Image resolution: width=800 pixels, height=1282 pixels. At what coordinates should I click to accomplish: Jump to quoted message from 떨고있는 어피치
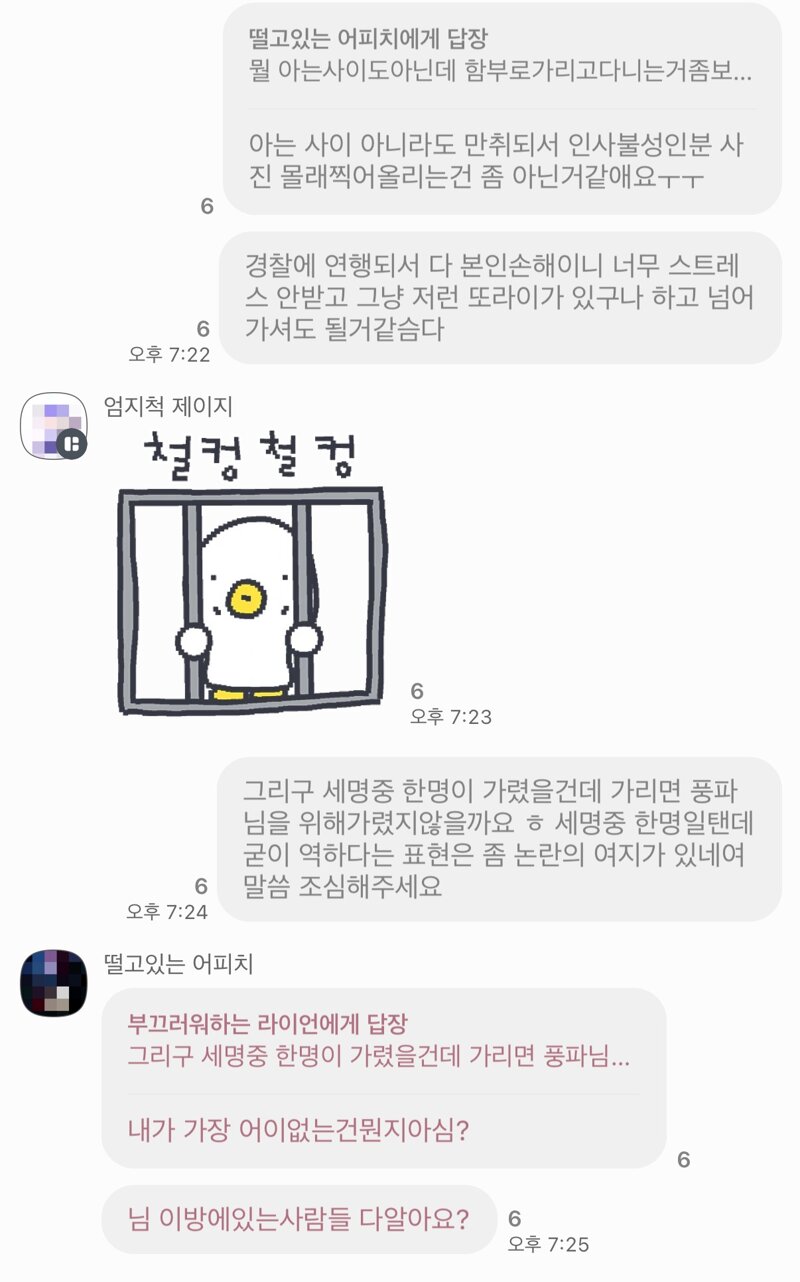[x=500, y=57]
